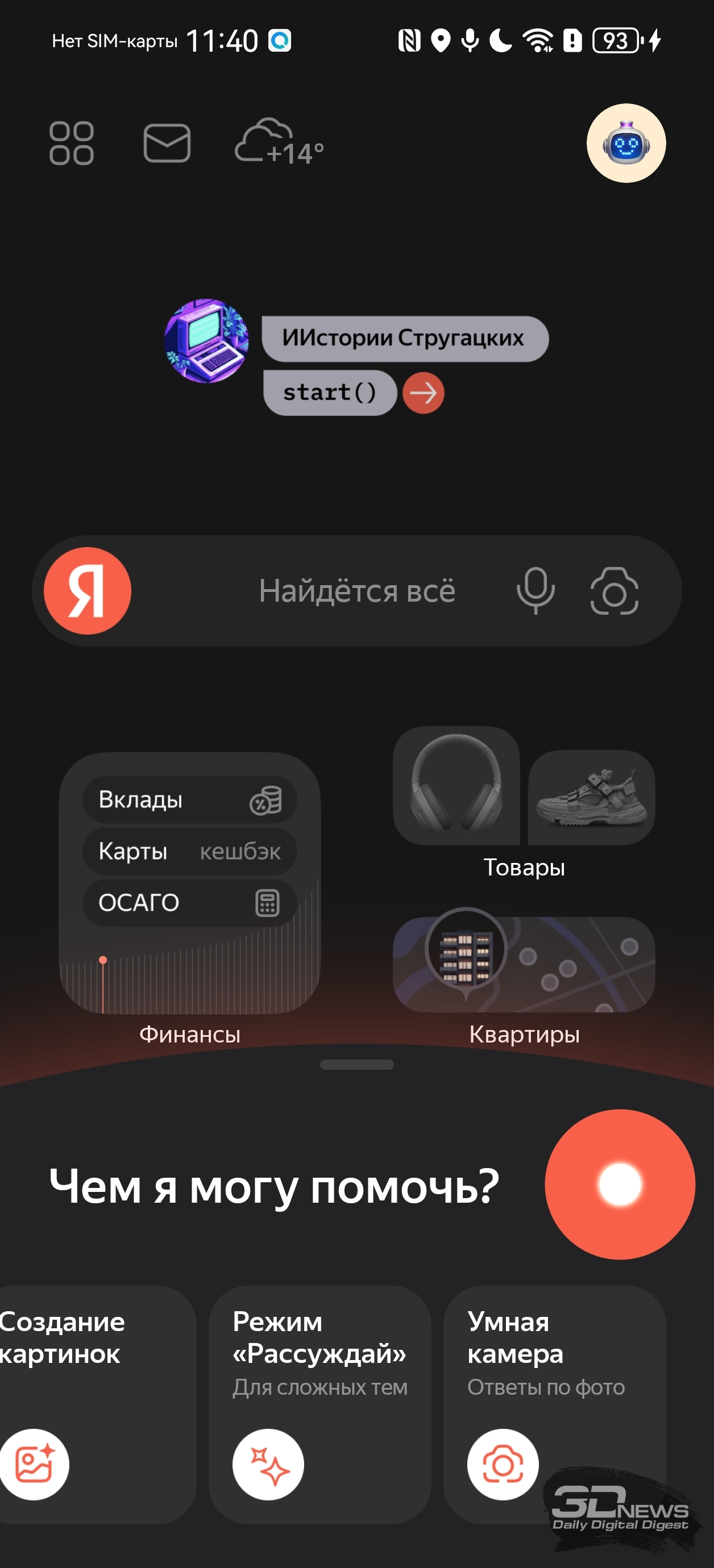The height and width of the screenshot is (1568, 714).
Task: Select the Режим «Рассуждай» card
Action: (320, 1404)
